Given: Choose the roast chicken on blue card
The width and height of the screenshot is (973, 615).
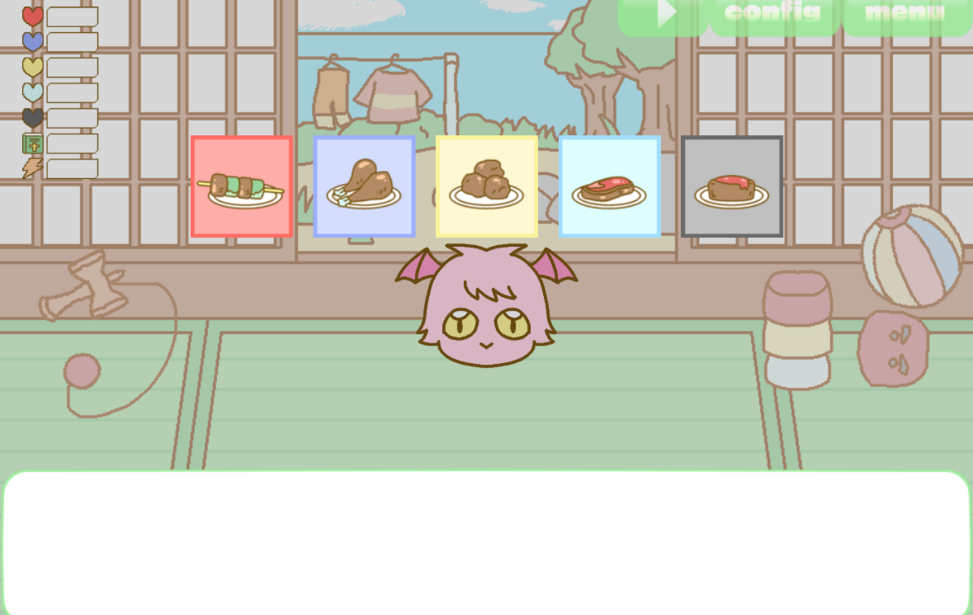Looking at the screenshot, I should (x=364, y=187).
